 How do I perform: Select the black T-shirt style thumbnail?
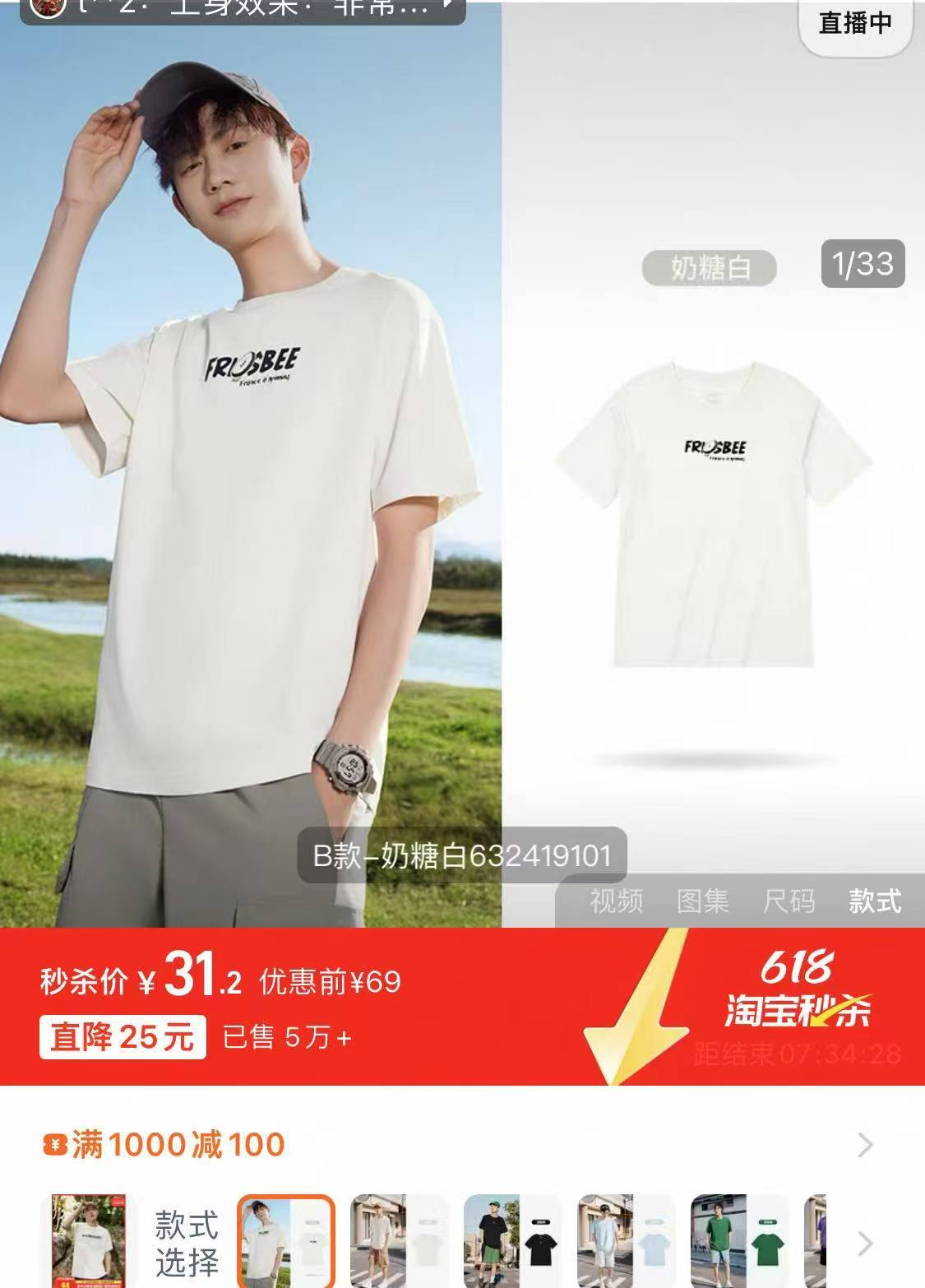click(x=512, y=1240)
